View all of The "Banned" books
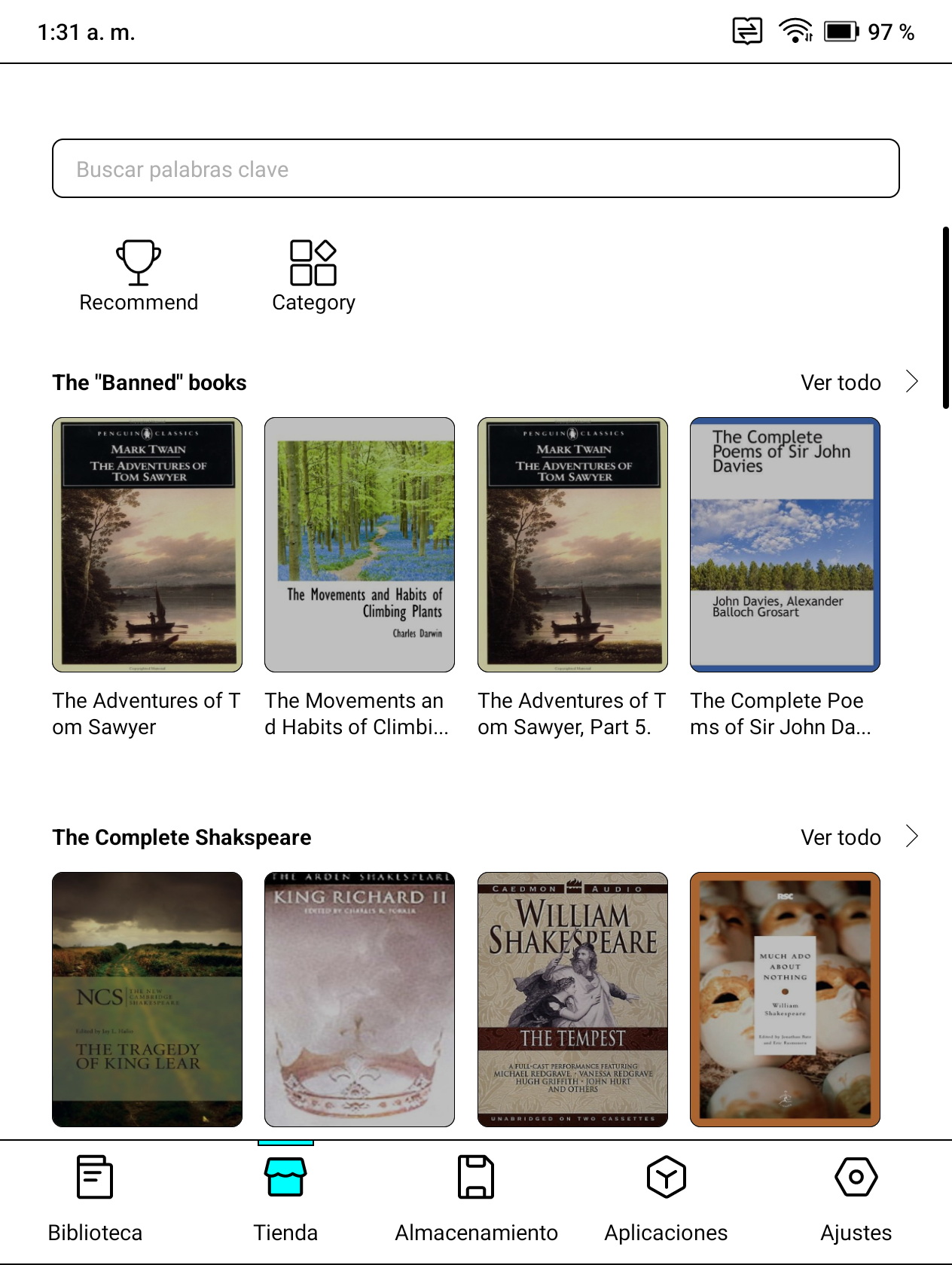 859,383
